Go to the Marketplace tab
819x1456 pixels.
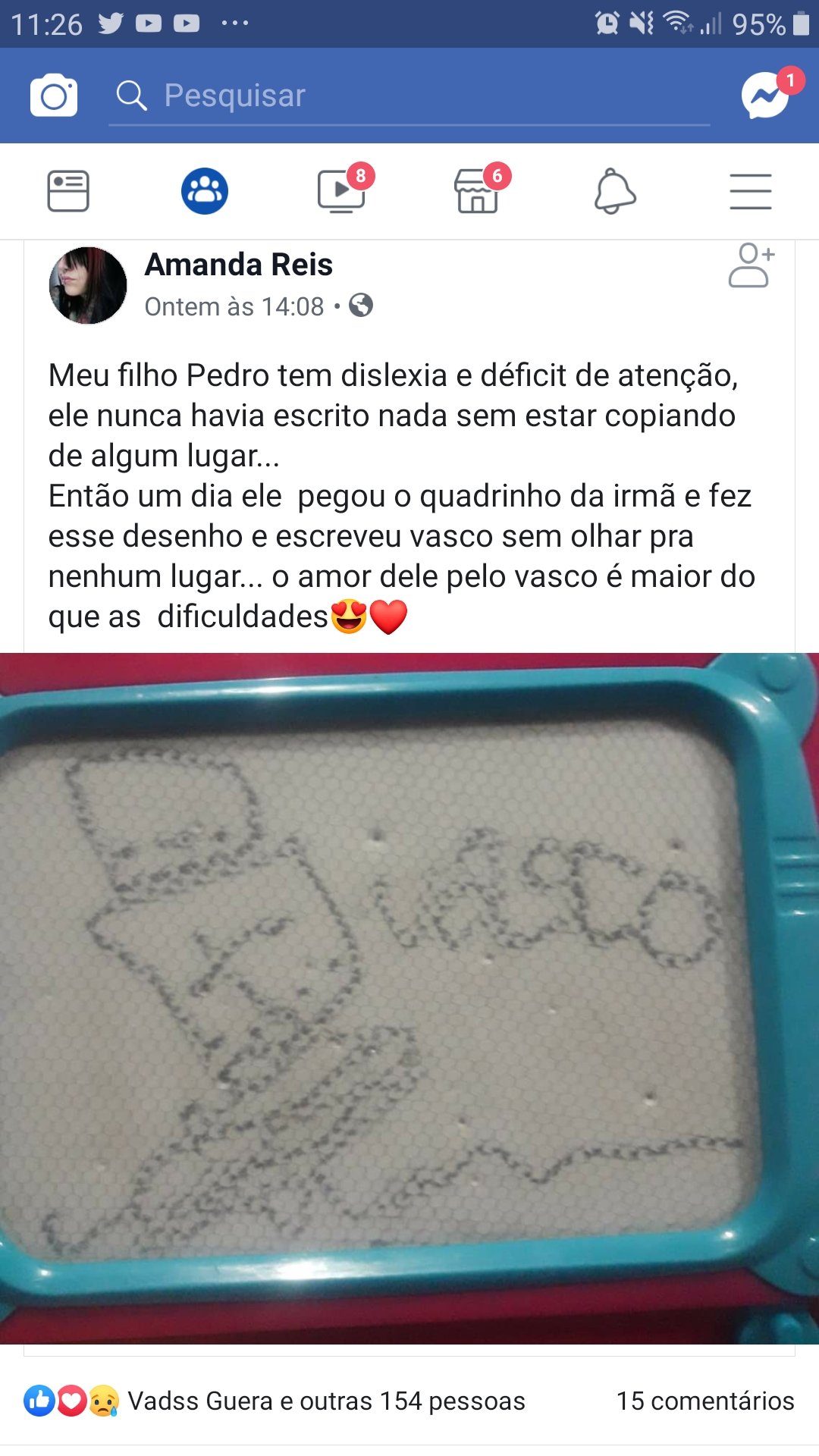pyautogui.click(x=478, y=191)
